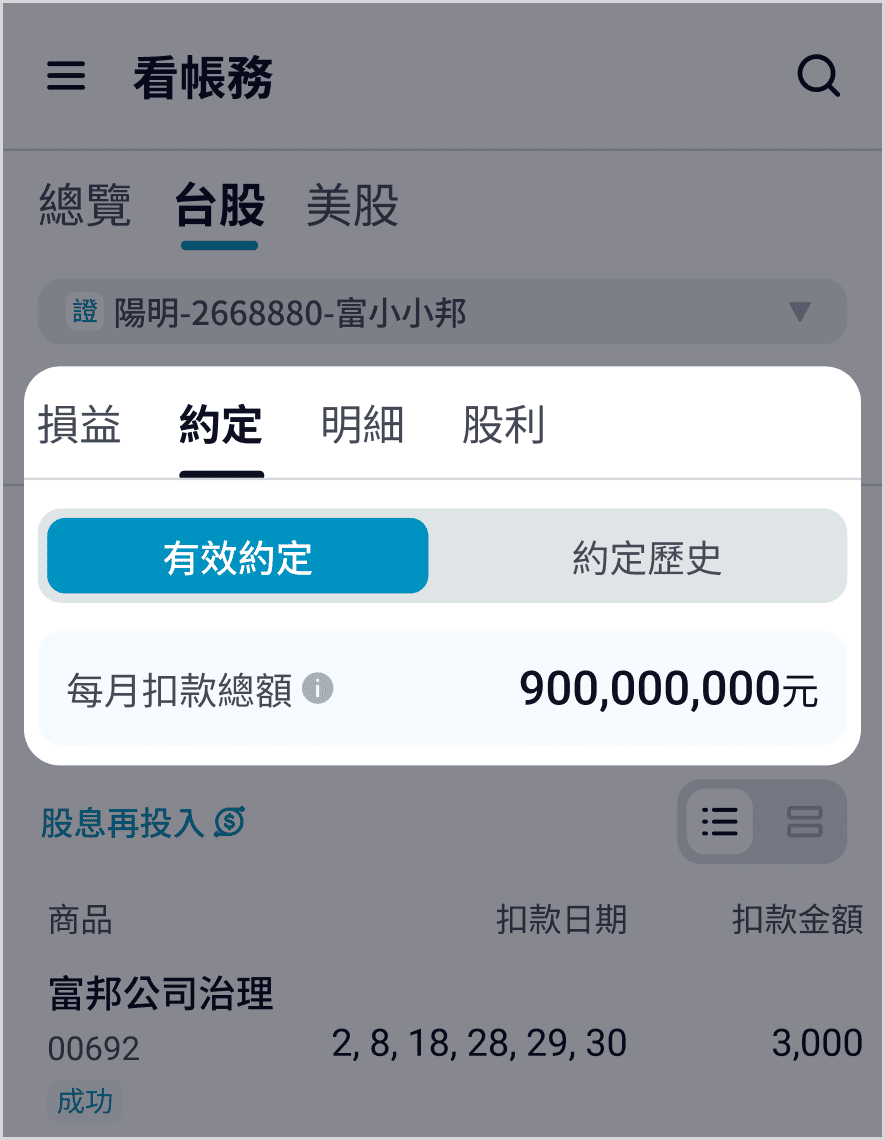Go to the 損益 tab

click(x=80, y=425)
